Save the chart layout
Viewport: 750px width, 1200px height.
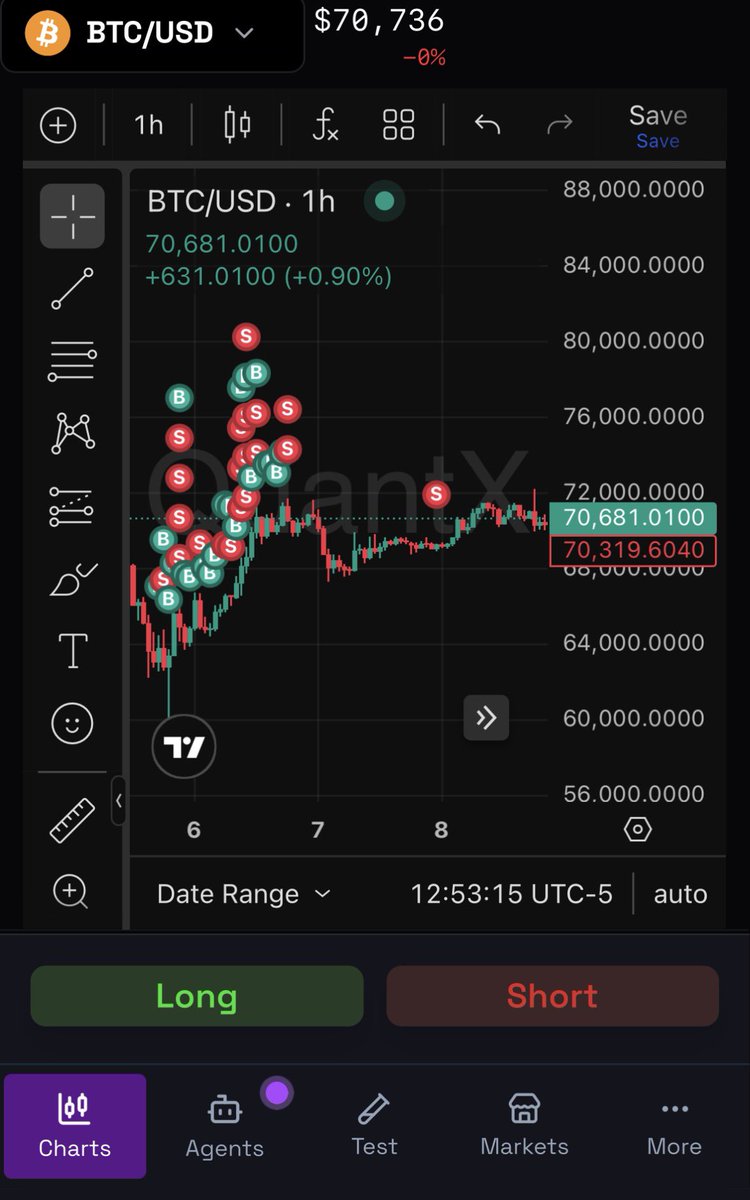point(658,127)
